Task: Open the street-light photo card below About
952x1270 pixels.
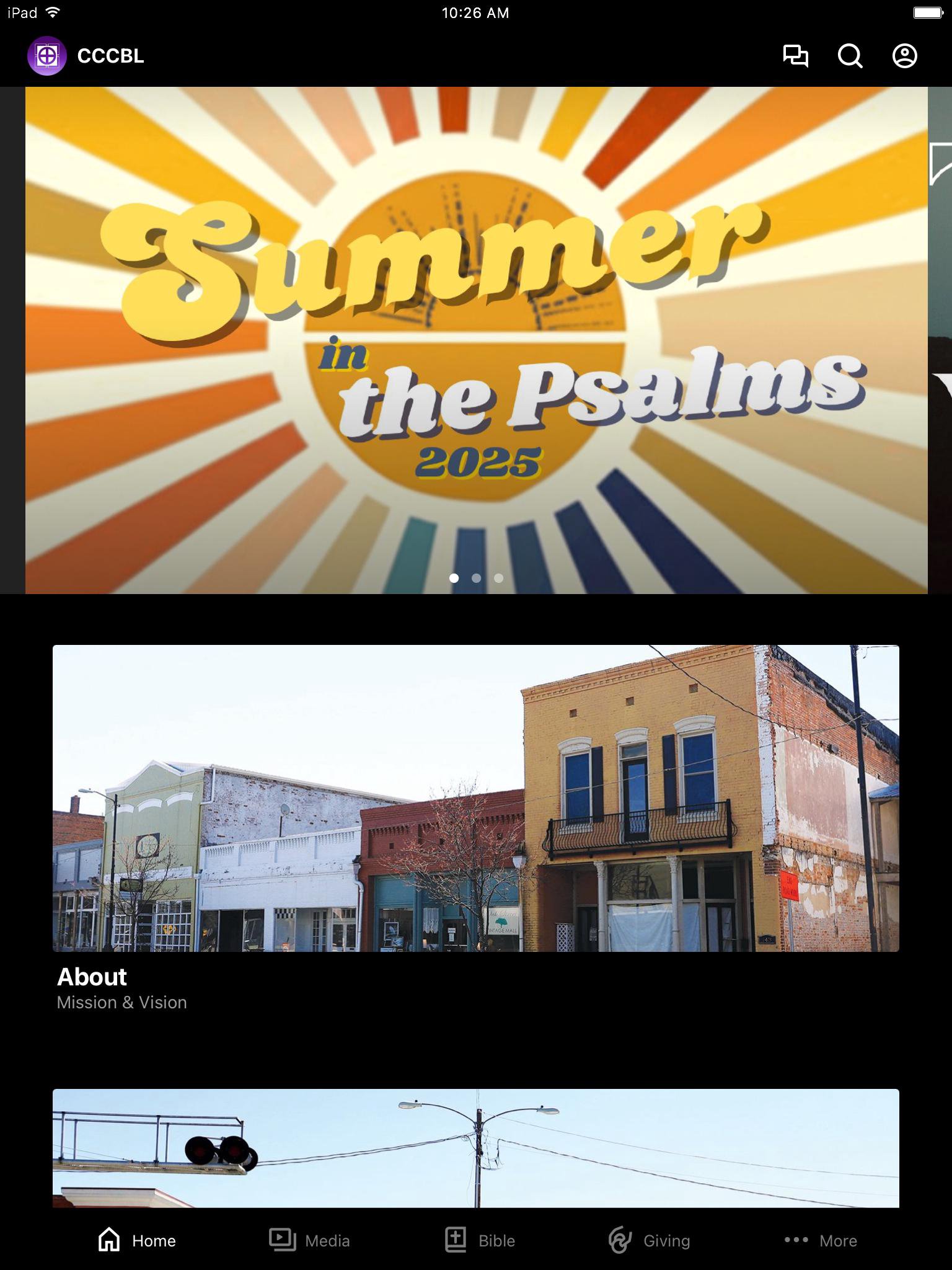Action: click(x=476, y=1148)
